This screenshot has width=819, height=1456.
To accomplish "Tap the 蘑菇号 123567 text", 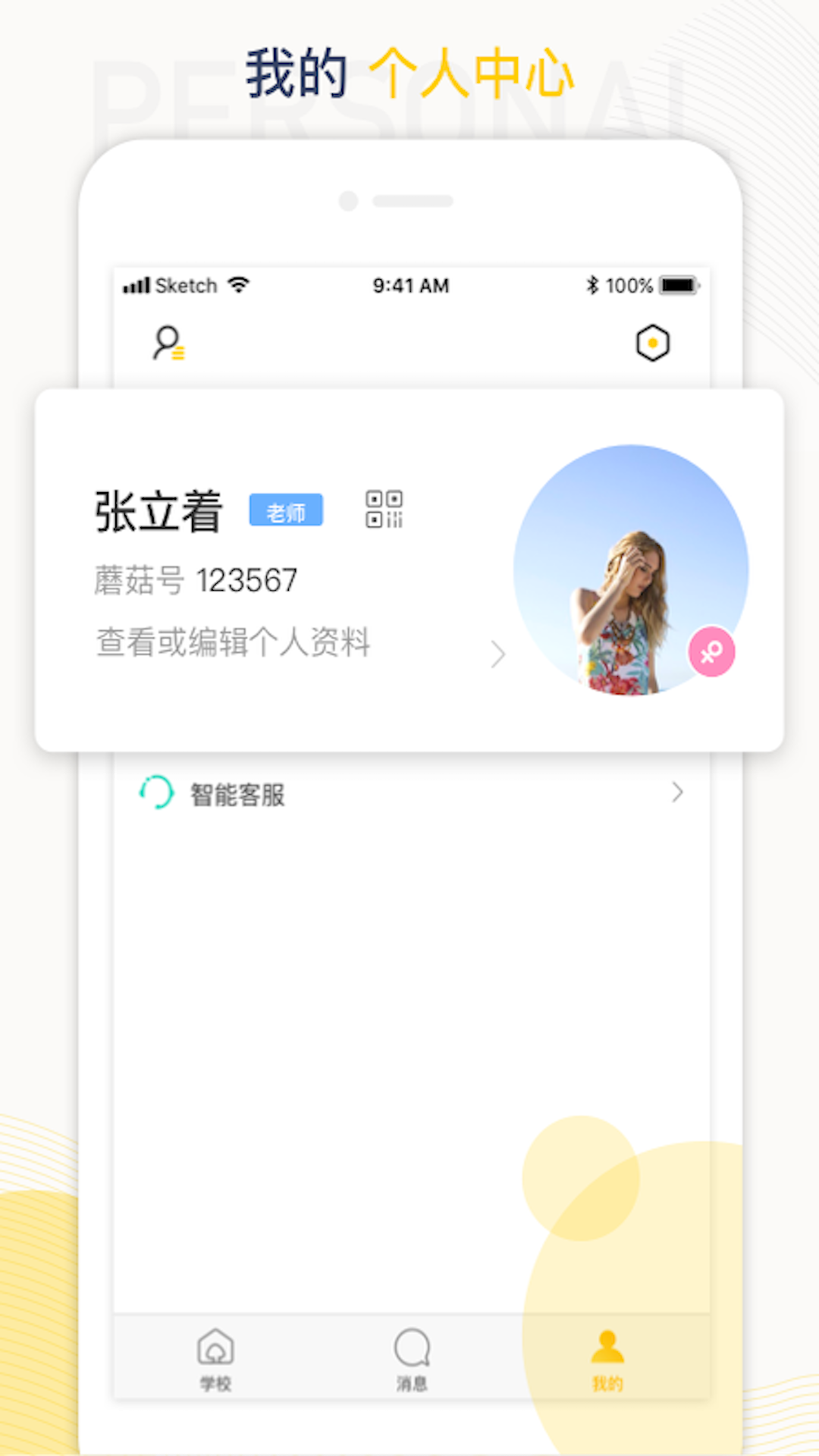I will click(196, 579).
